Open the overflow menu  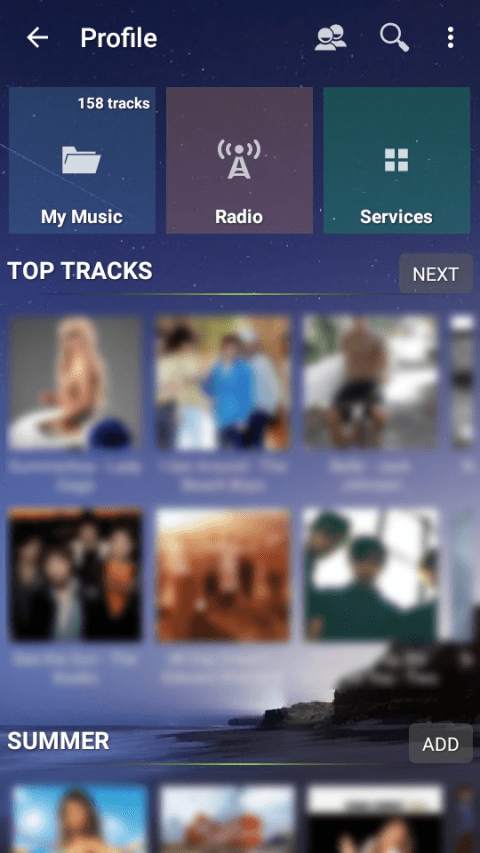tap(450, 38)
